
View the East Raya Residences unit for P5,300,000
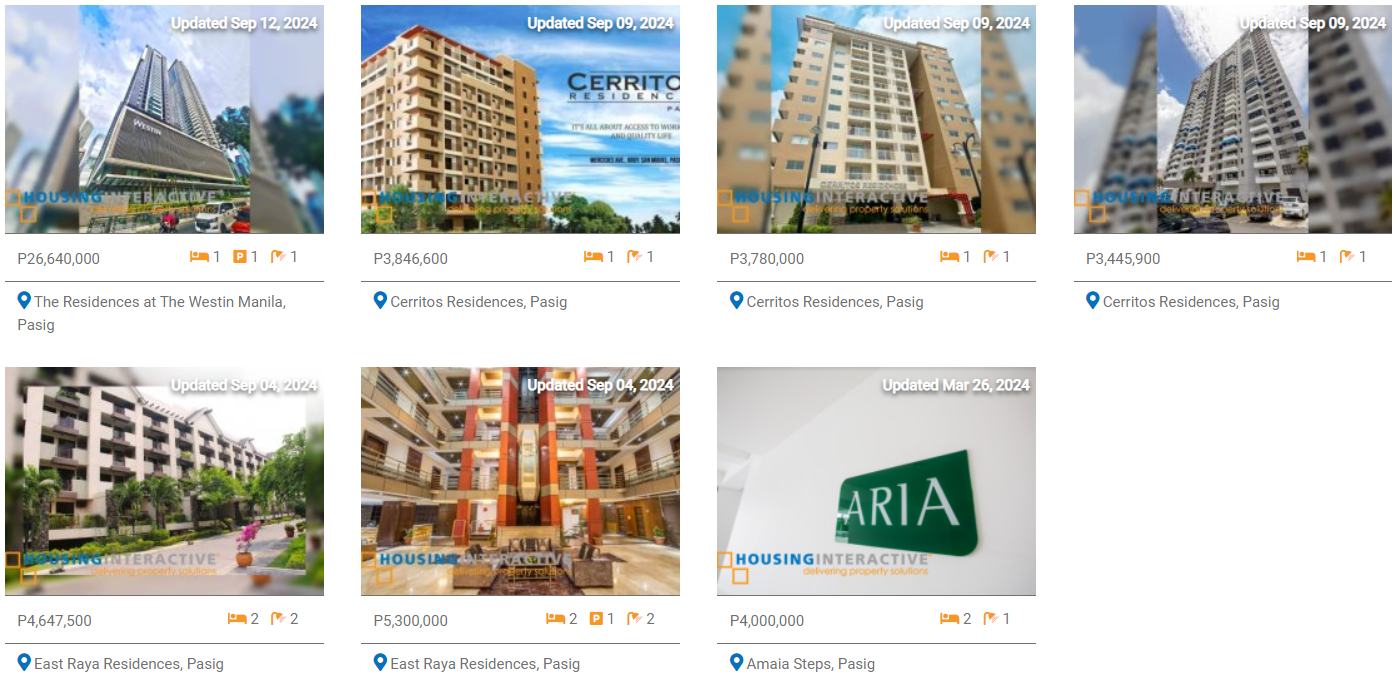click(520, 481)
